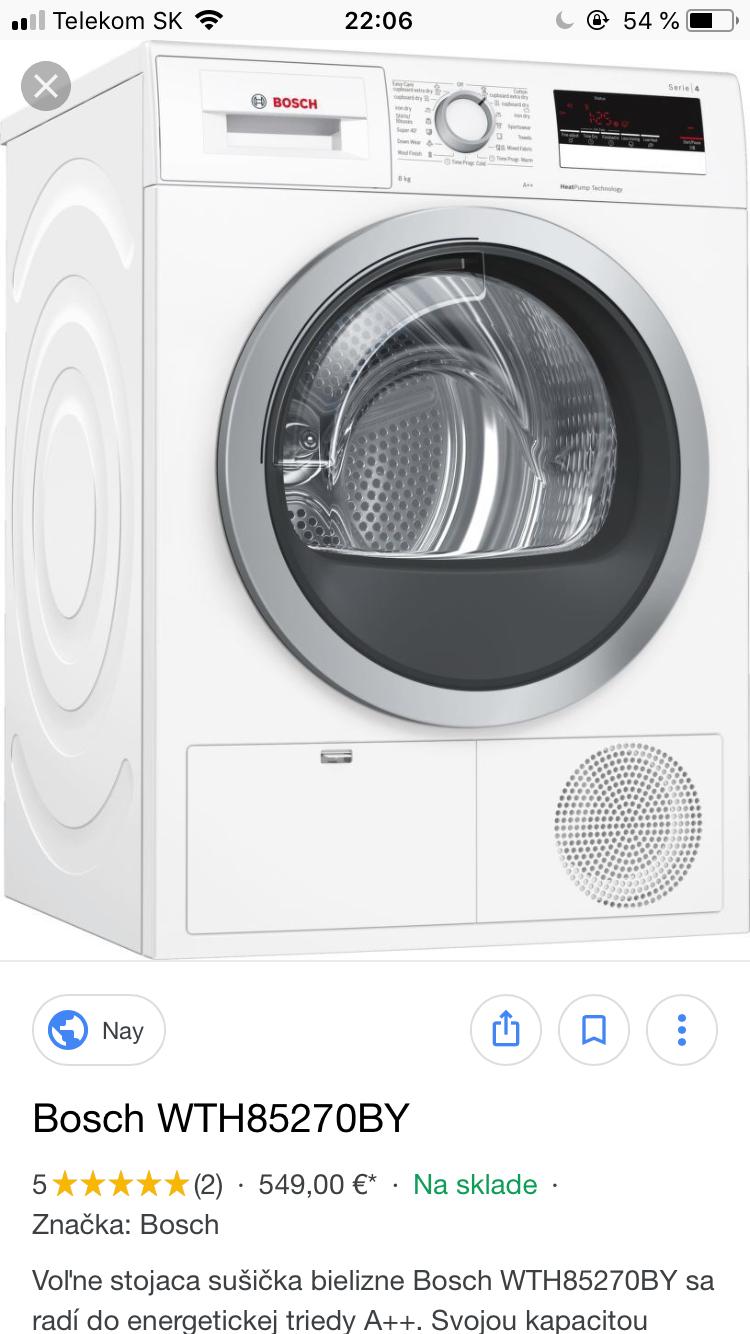
Task: Bookmark this product image
Action: click(594, 1030)
